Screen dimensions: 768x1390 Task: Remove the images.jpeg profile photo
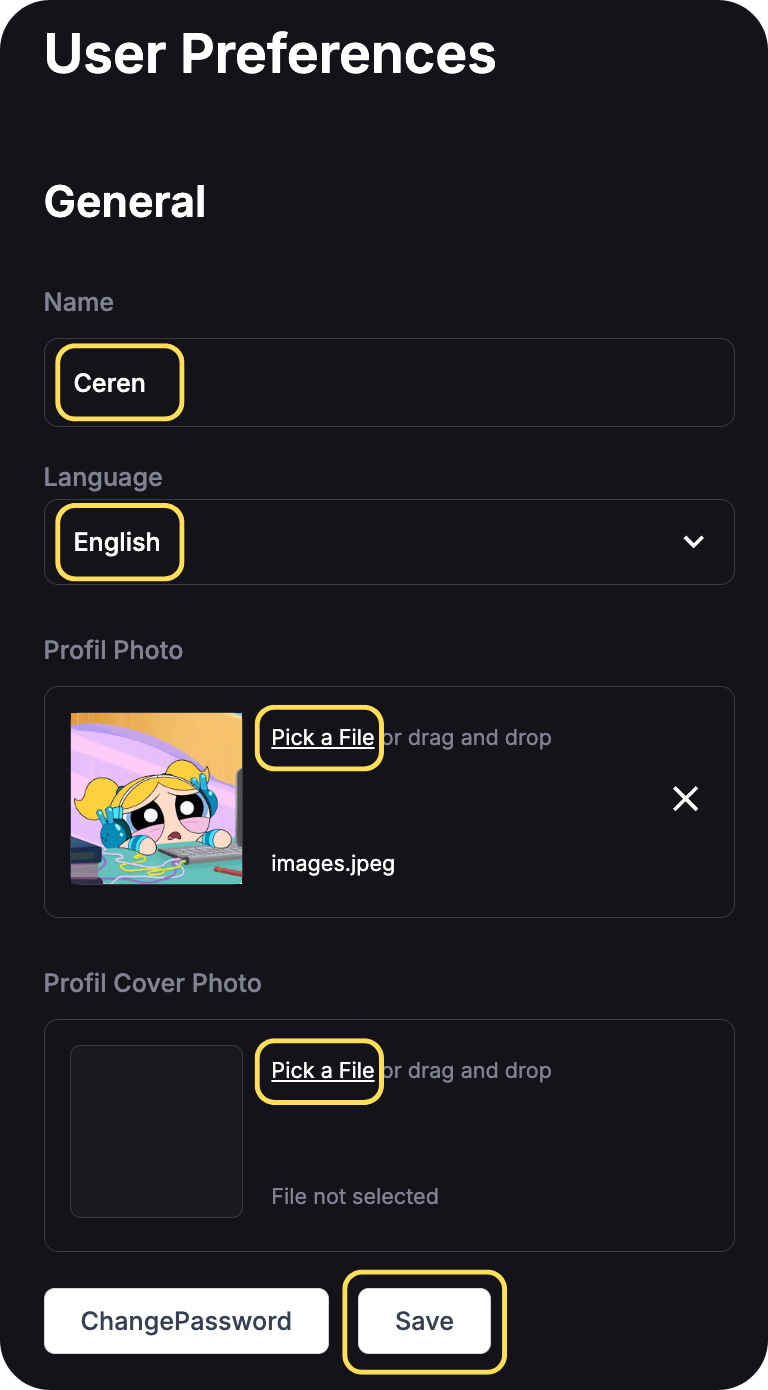(685, 799)
